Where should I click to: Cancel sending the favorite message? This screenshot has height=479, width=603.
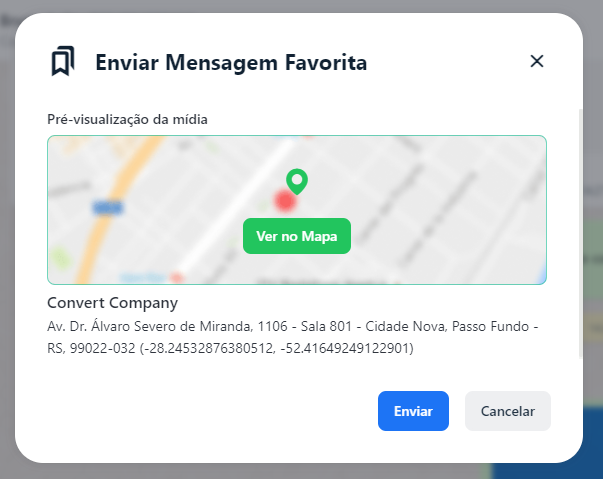tap(507, 411)
